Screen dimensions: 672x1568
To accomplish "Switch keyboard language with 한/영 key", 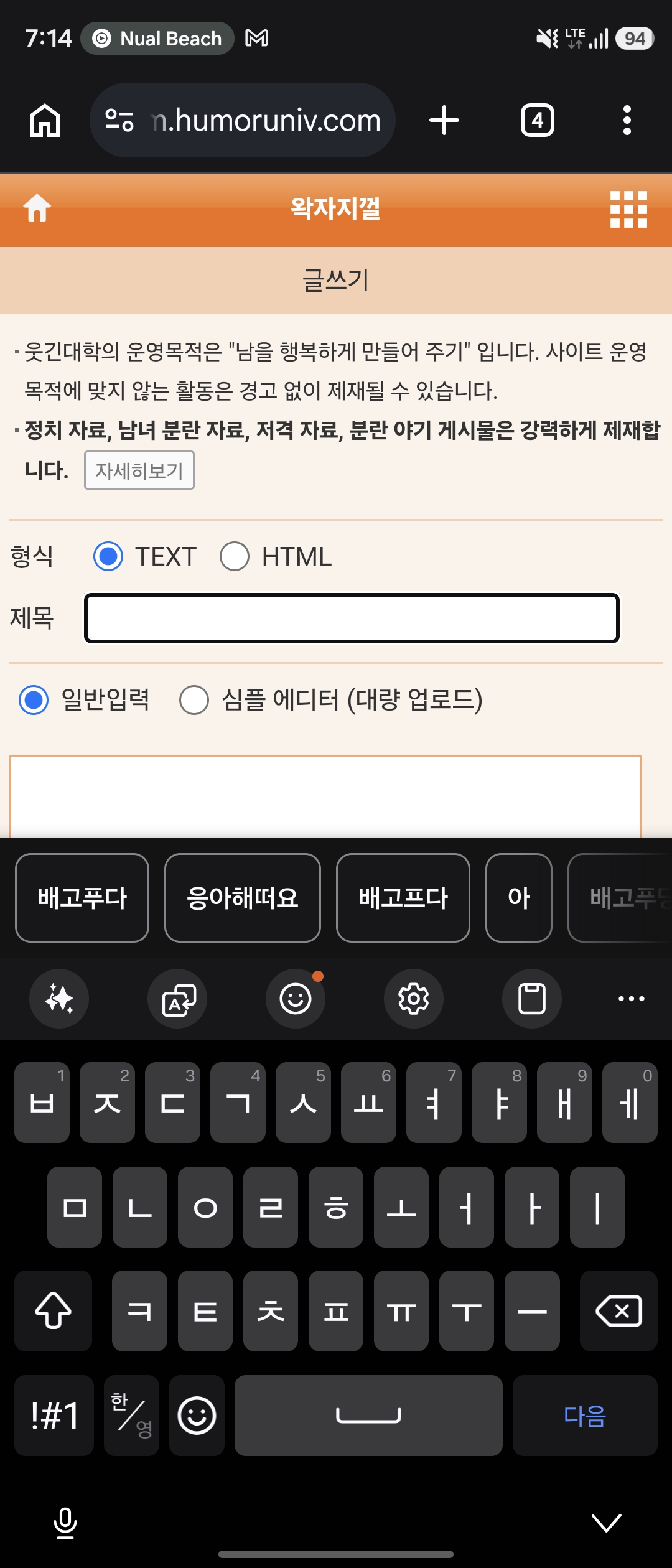I will tap(131, 1416).
